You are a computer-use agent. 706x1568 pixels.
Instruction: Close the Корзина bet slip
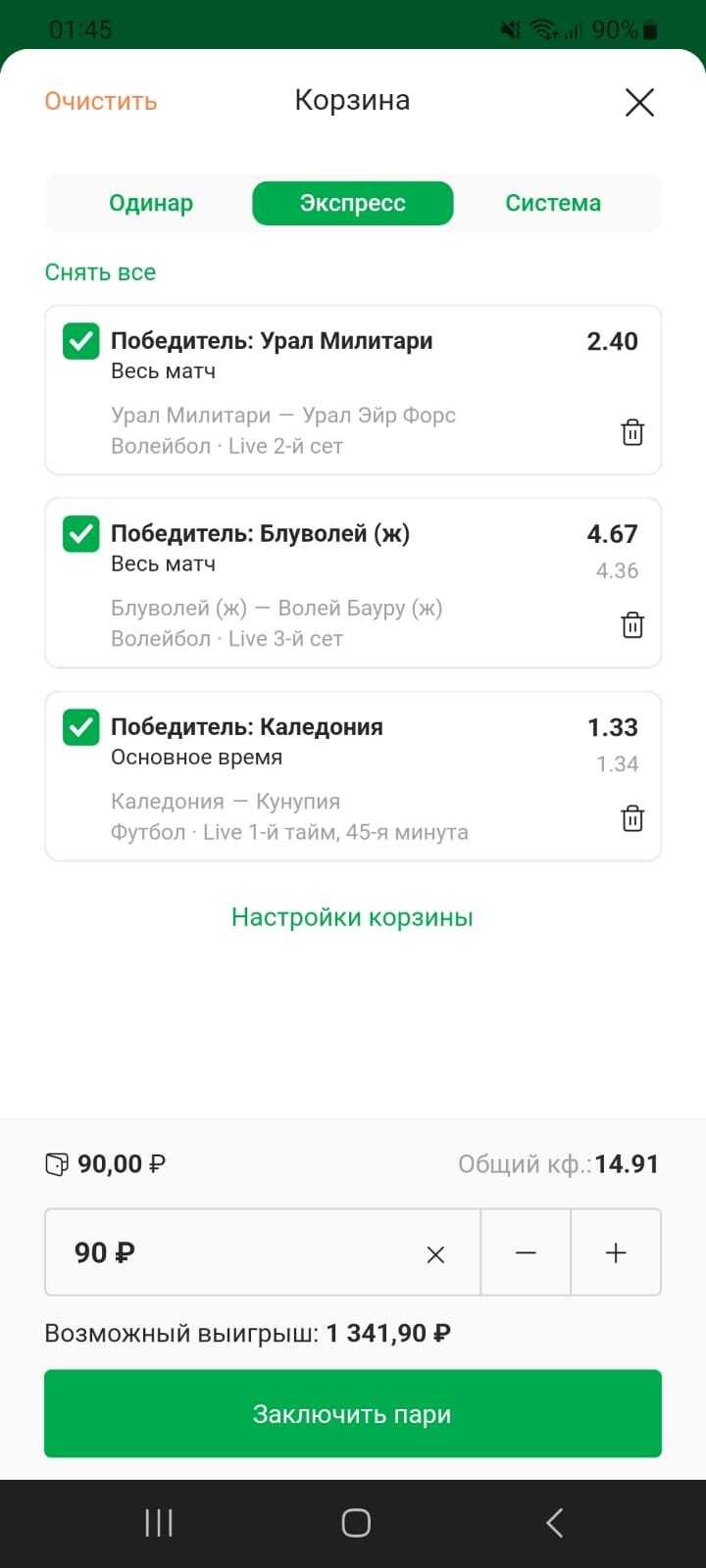(x=639, y=102)
